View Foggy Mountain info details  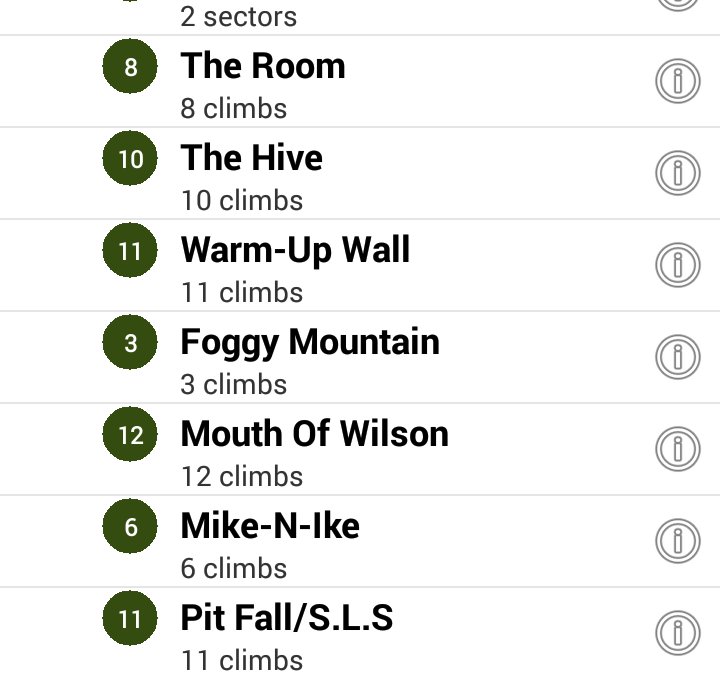tap(677, 358)
